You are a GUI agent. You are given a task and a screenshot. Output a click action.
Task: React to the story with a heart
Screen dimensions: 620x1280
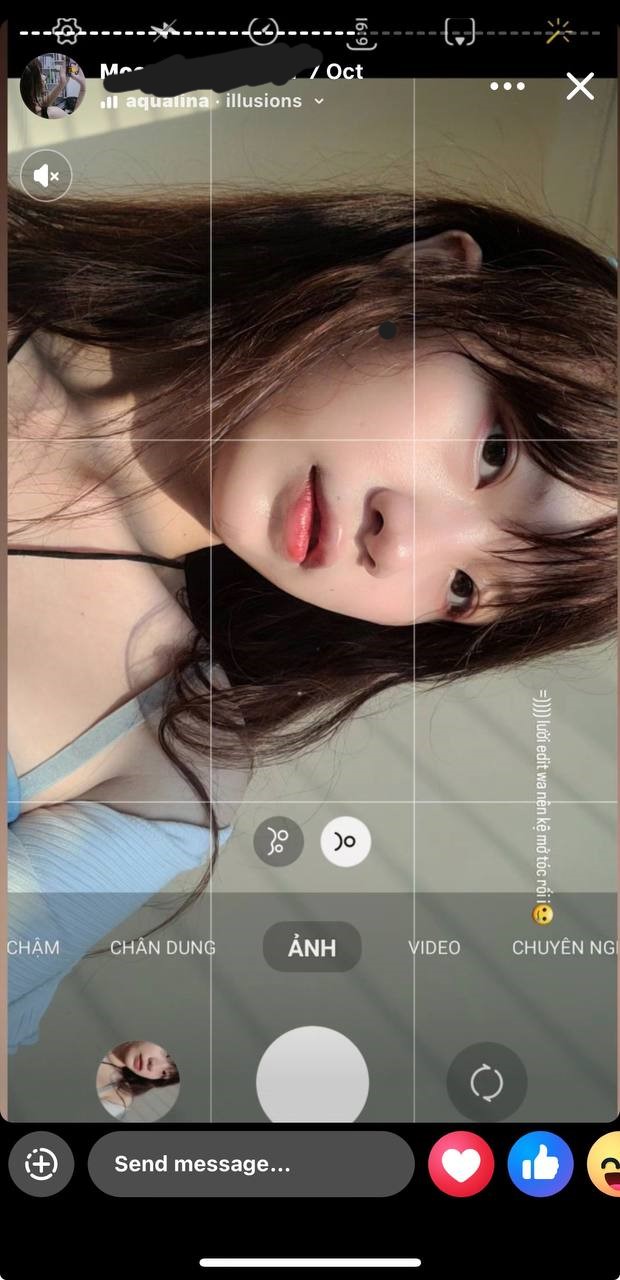tap(461, 1164)
